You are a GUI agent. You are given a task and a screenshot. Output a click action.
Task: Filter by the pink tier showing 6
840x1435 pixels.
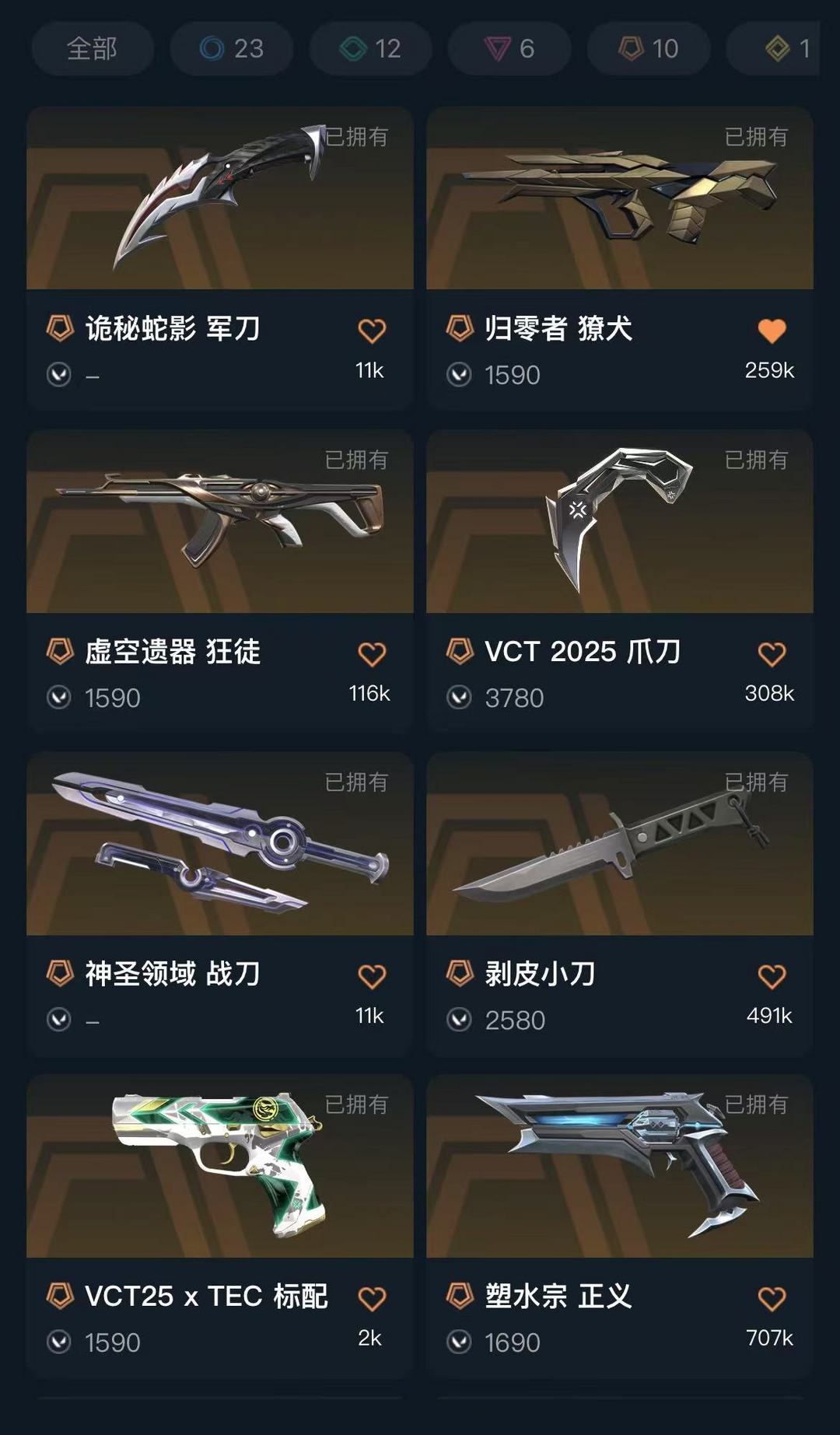(509, 48)
